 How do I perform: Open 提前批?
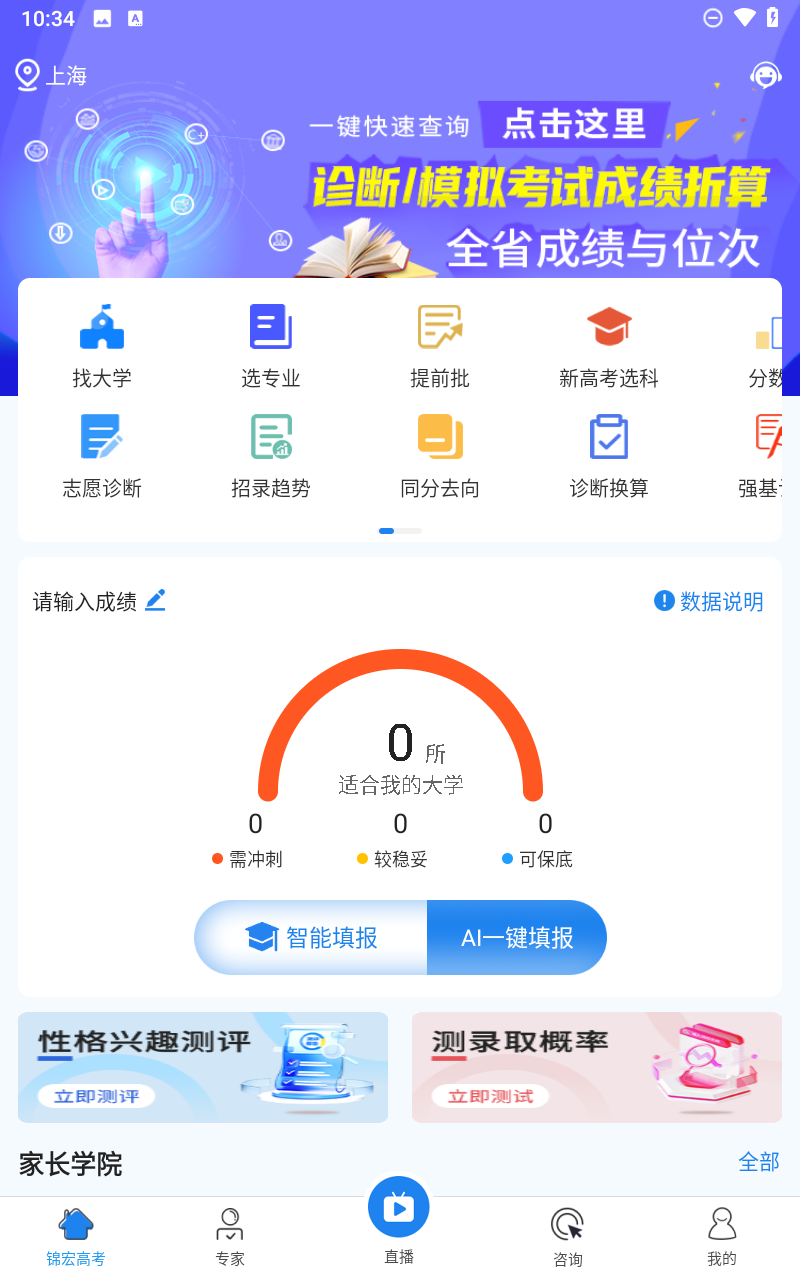(440, 346)
